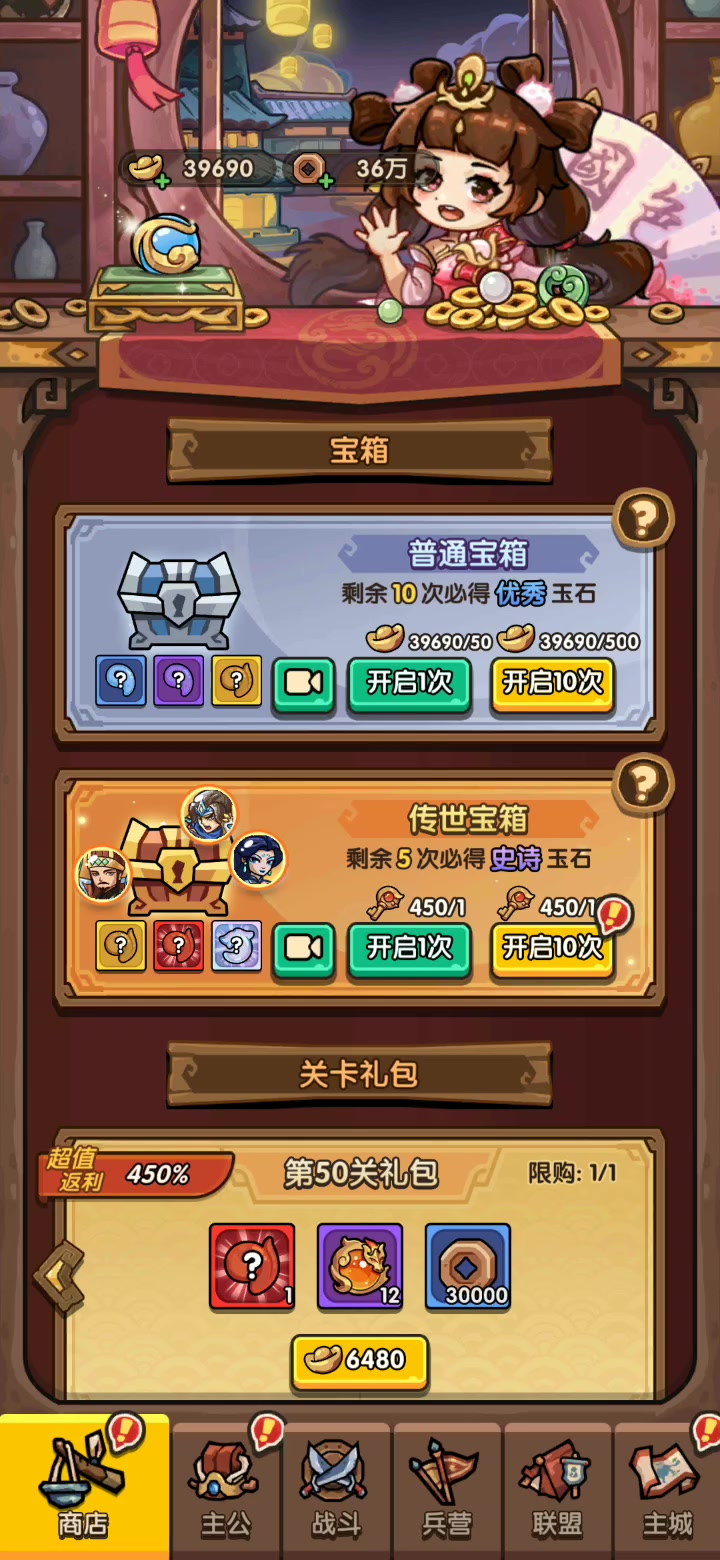Open help for 传世宝箱
The width and height of the screenshot is (720, 1560).
click(642, 783)
